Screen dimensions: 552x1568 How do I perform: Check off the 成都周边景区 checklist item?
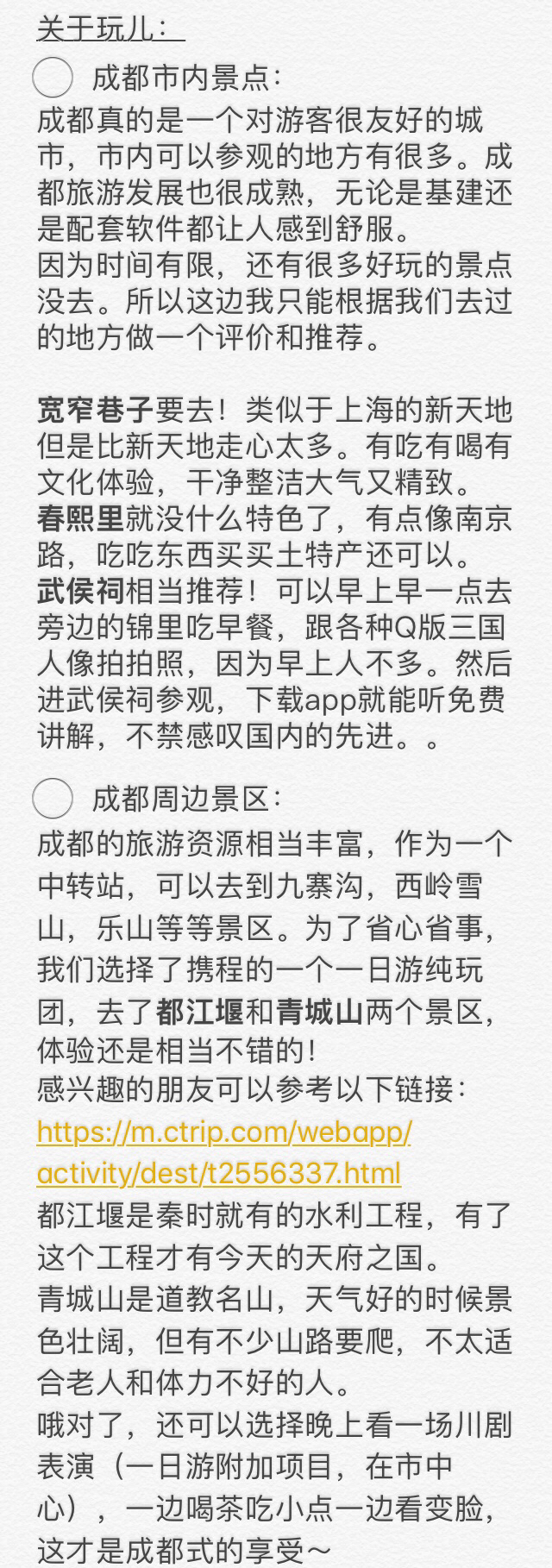point(52,798)
